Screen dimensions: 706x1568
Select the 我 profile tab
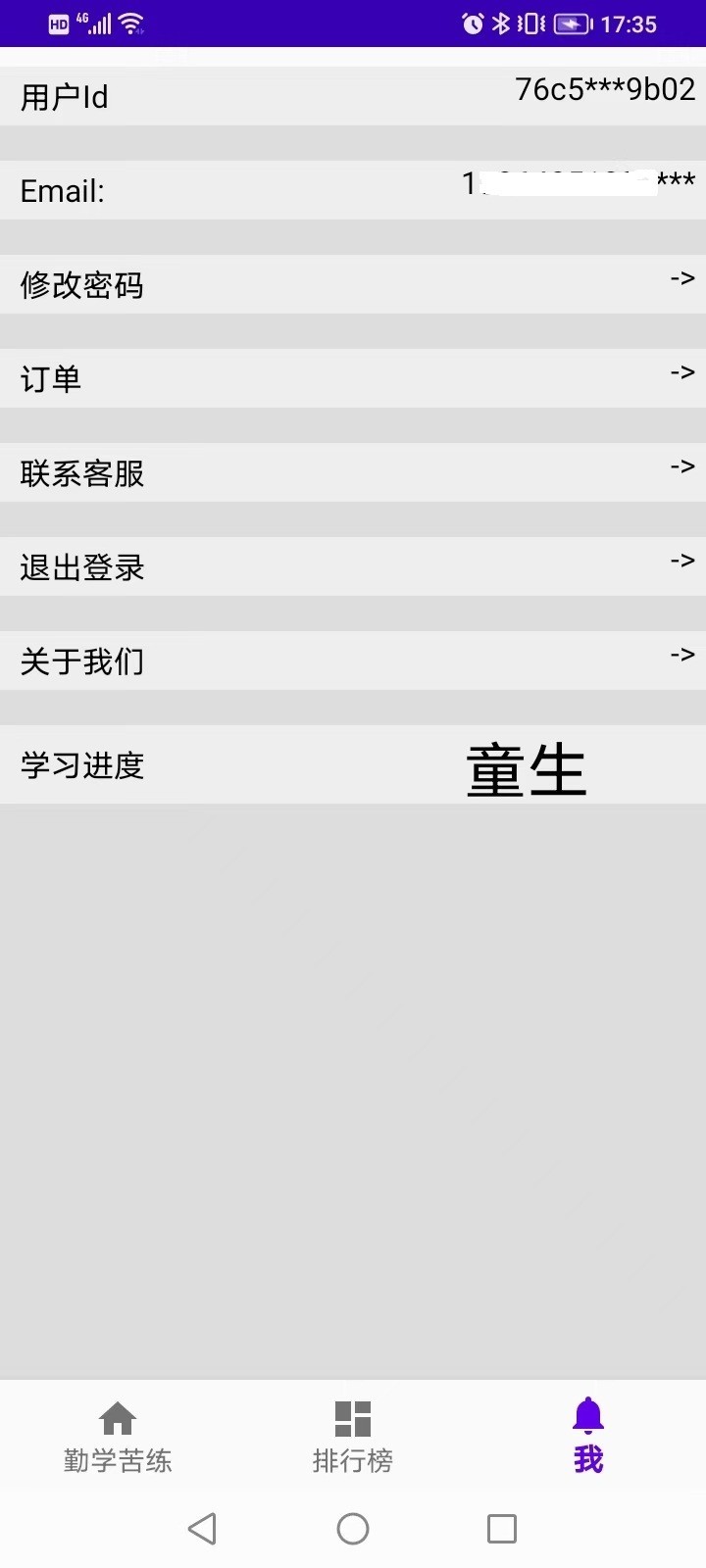(588, 1437)
